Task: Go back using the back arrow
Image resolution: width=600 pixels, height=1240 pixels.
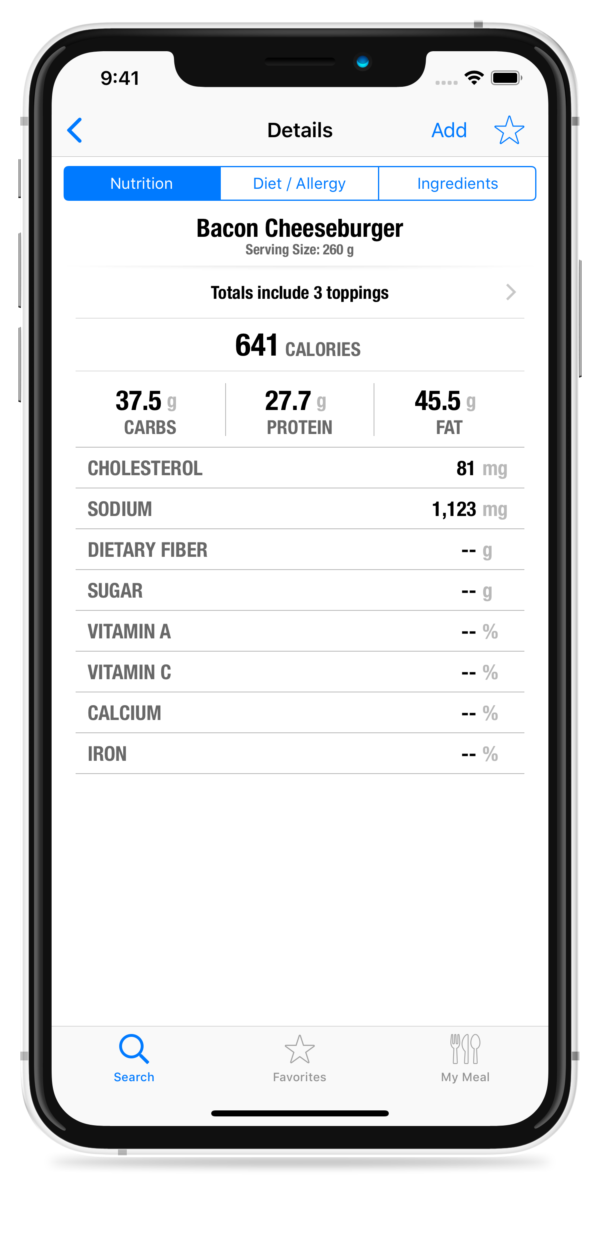Action: pyautogui.click(x=75, y=130)
